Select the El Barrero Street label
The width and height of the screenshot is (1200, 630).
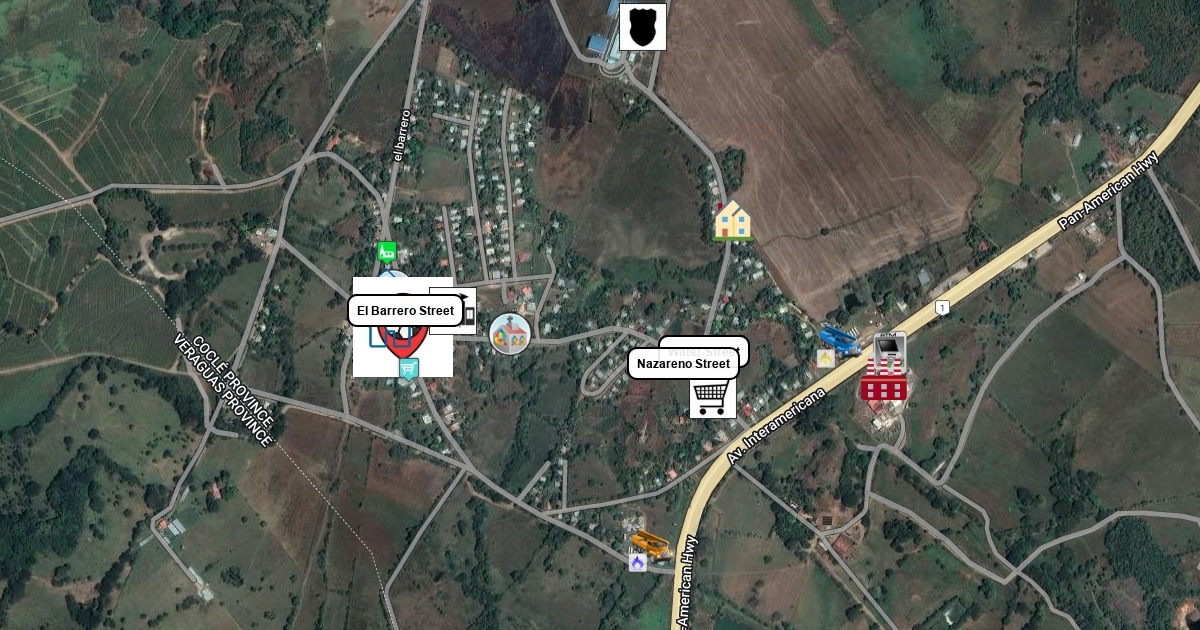tap(406, 310)
